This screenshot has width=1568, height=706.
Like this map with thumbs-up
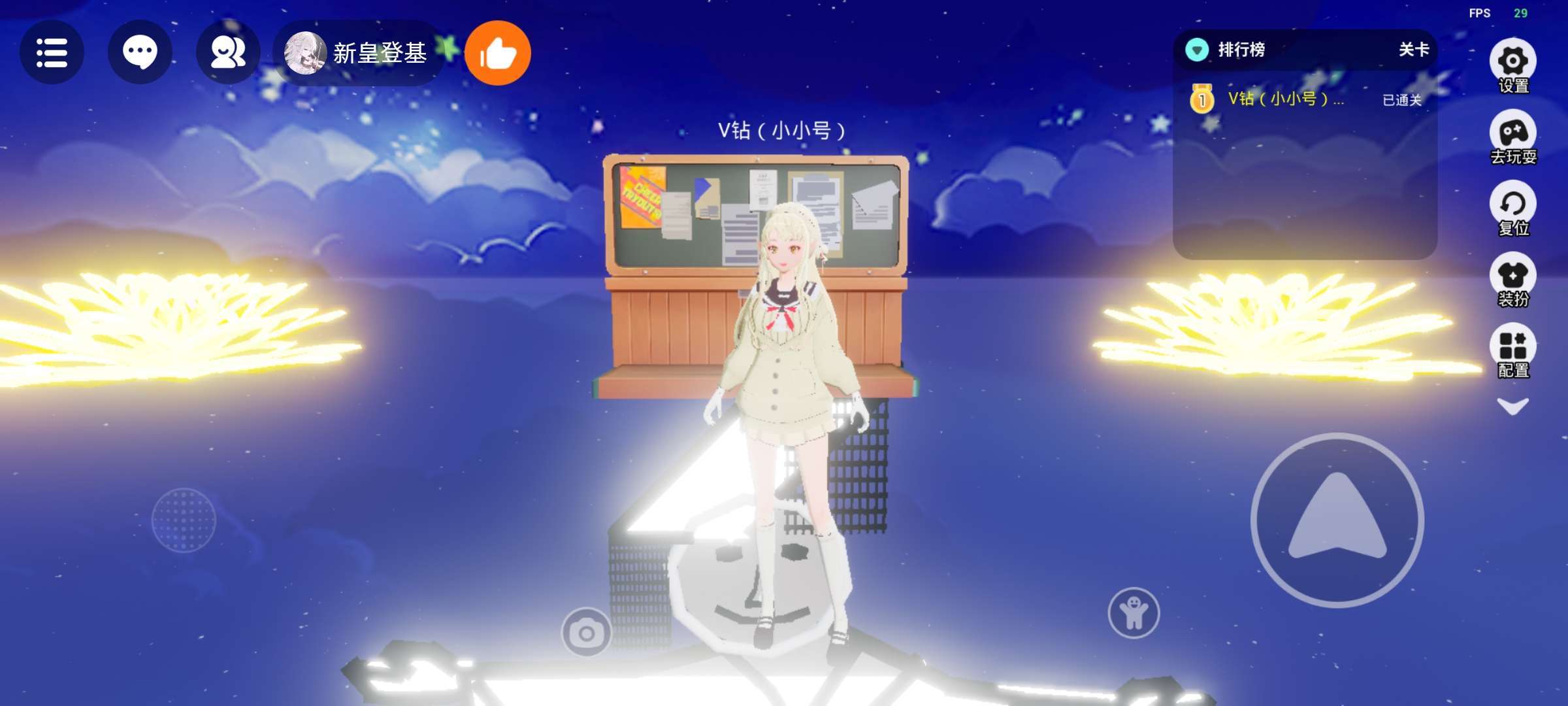click(x=498, y=53)
